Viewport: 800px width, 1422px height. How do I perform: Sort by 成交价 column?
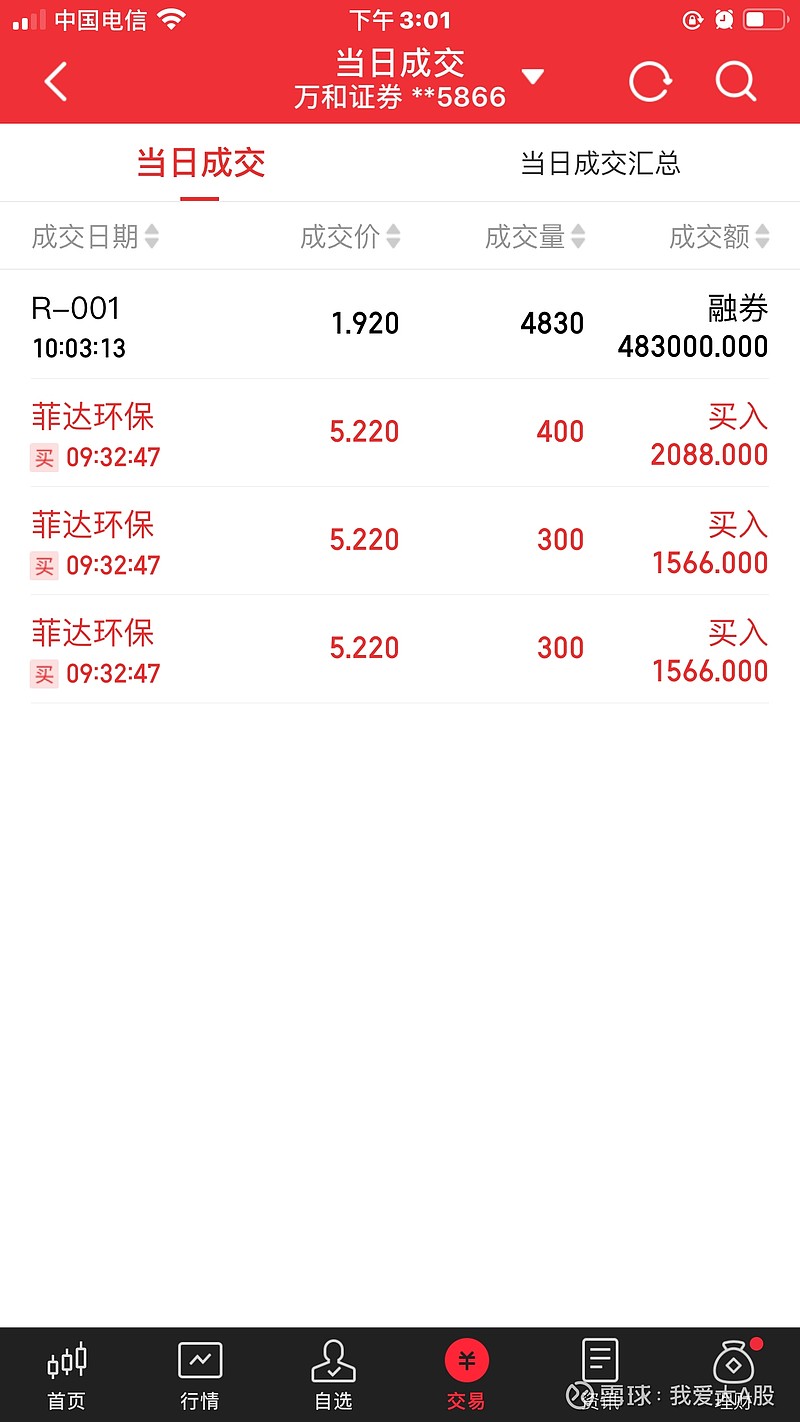350,237
